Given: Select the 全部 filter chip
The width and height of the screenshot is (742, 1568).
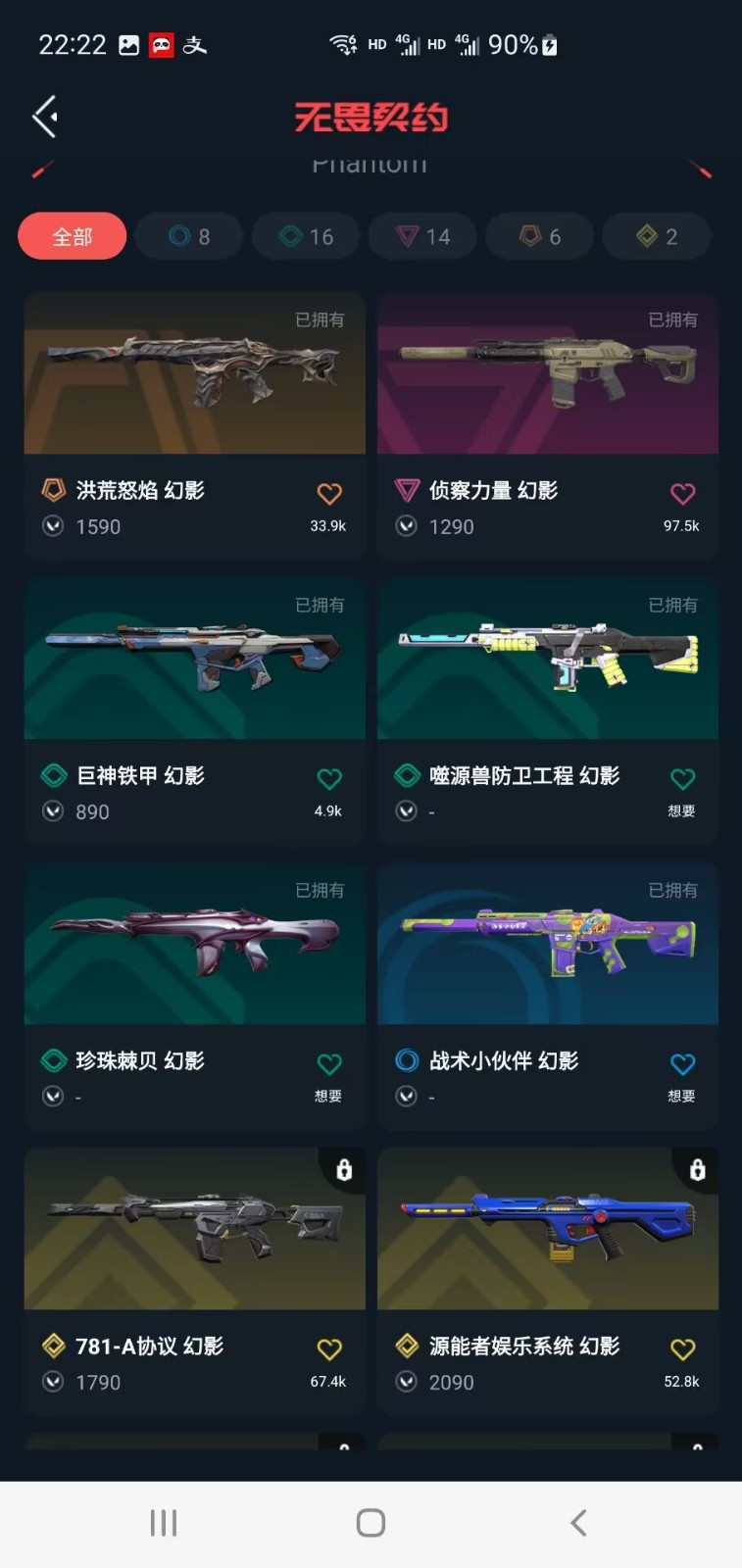Looking at the screenshot, I should pyautogui.click(x=73, y=236).
